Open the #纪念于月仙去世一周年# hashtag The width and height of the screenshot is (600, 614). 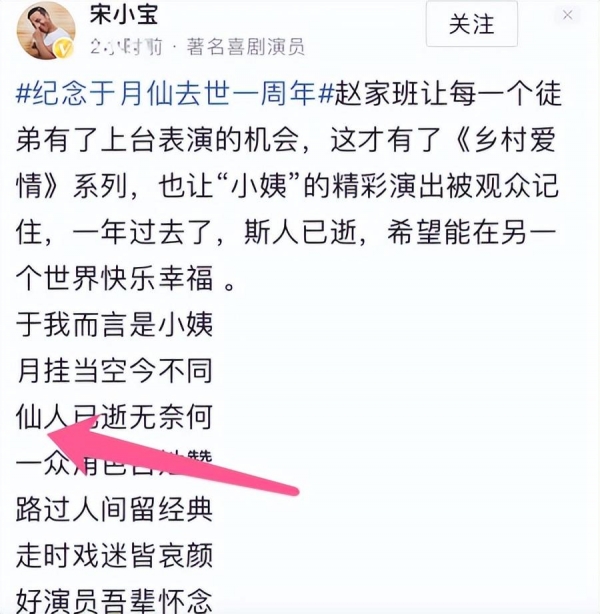click(x=166, y=97)
